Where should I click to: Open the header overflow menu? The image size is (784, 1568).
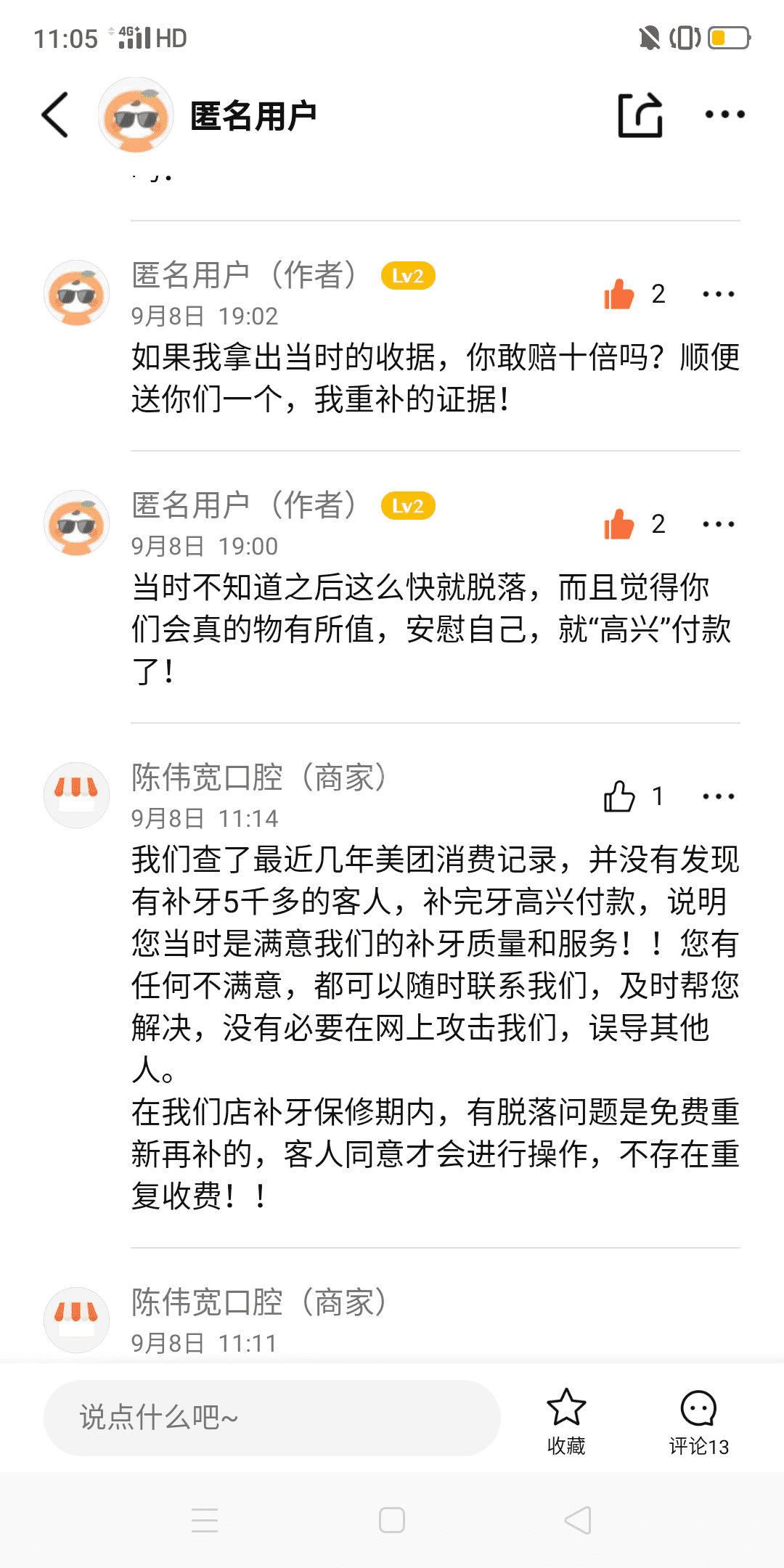[x=724, y=115]
